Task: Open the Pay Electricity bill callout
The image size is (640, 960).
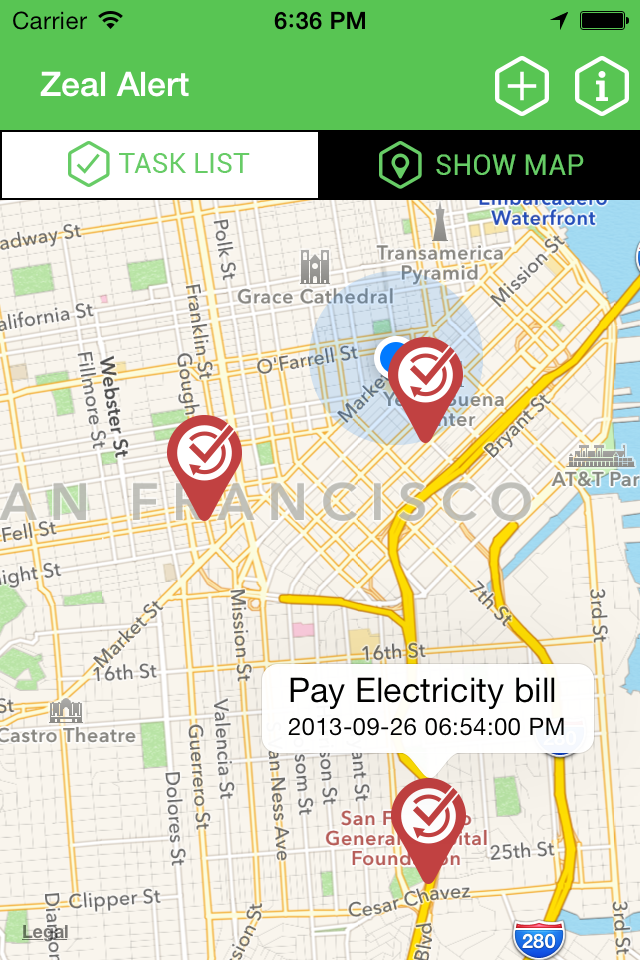Action: pyautogui.click(x=427, y=706)
